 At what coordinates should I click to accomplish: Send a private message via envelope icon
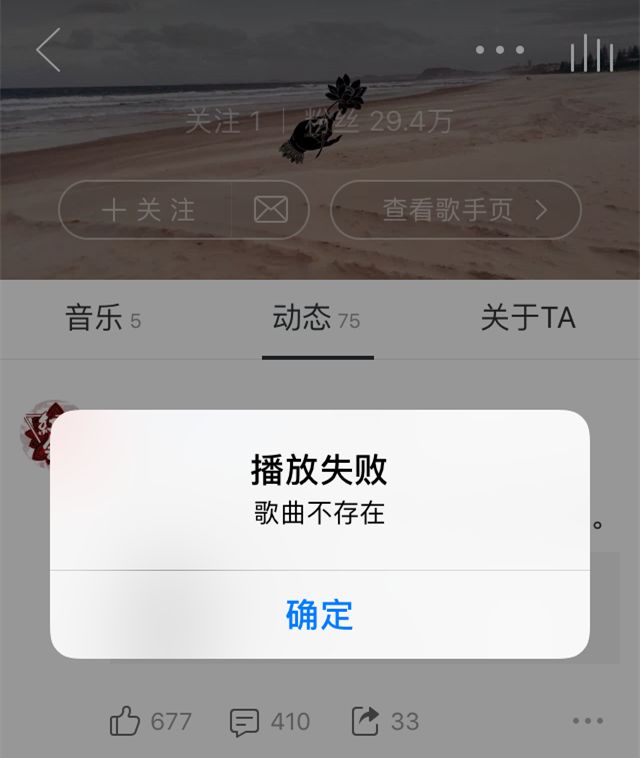[x=270, y=210]
